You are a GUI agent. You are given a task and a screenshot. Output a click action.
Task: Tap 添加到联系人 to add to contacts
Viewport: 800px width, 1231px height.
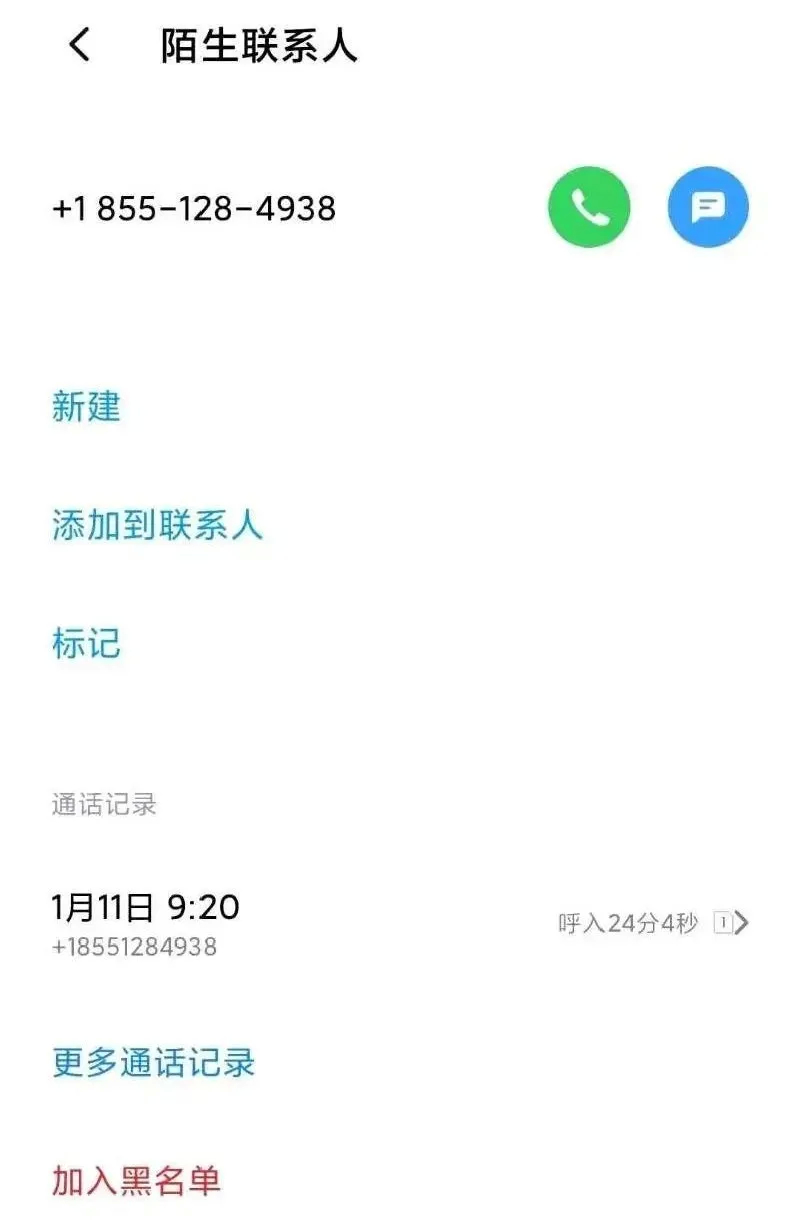point(158,526)
